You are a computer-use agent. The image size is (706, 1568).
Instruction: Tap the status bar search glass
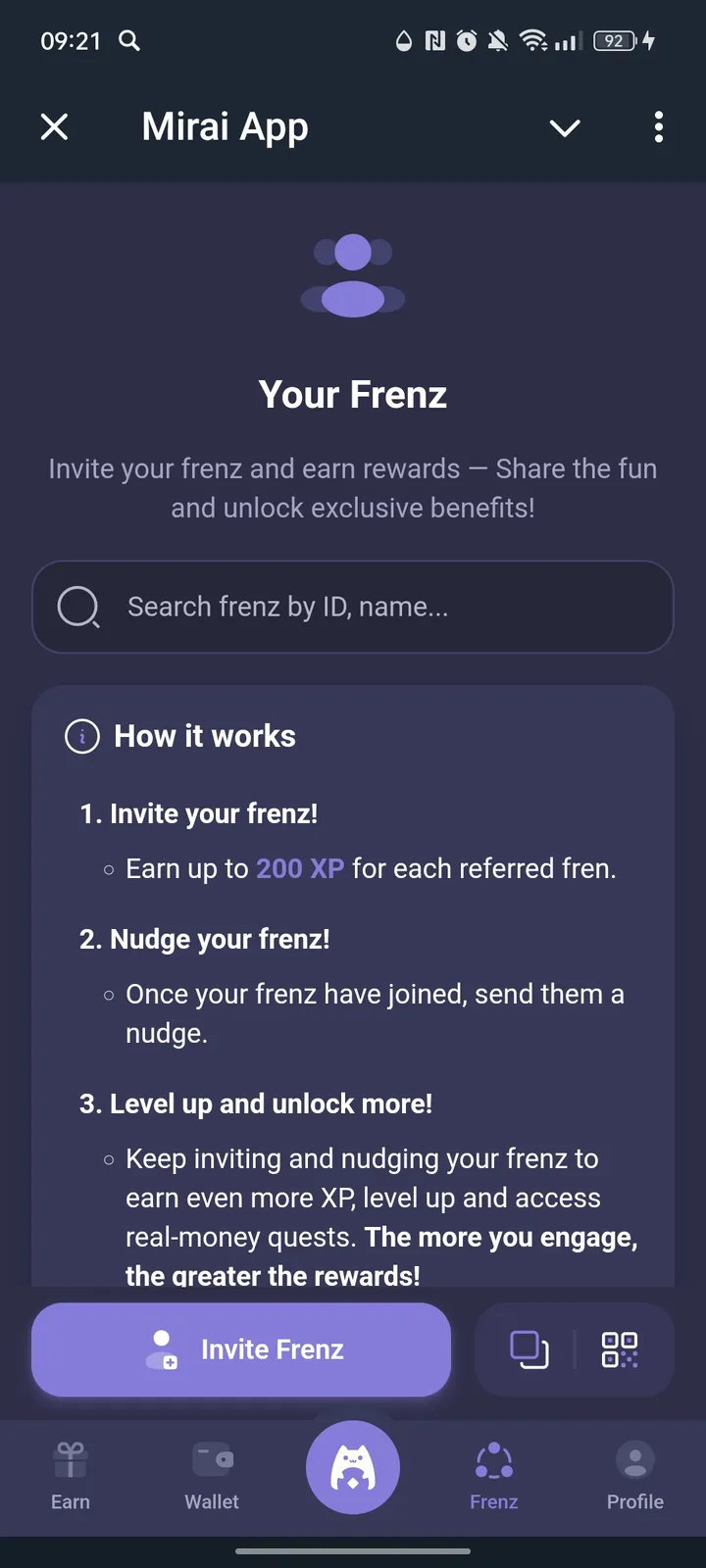128,41
